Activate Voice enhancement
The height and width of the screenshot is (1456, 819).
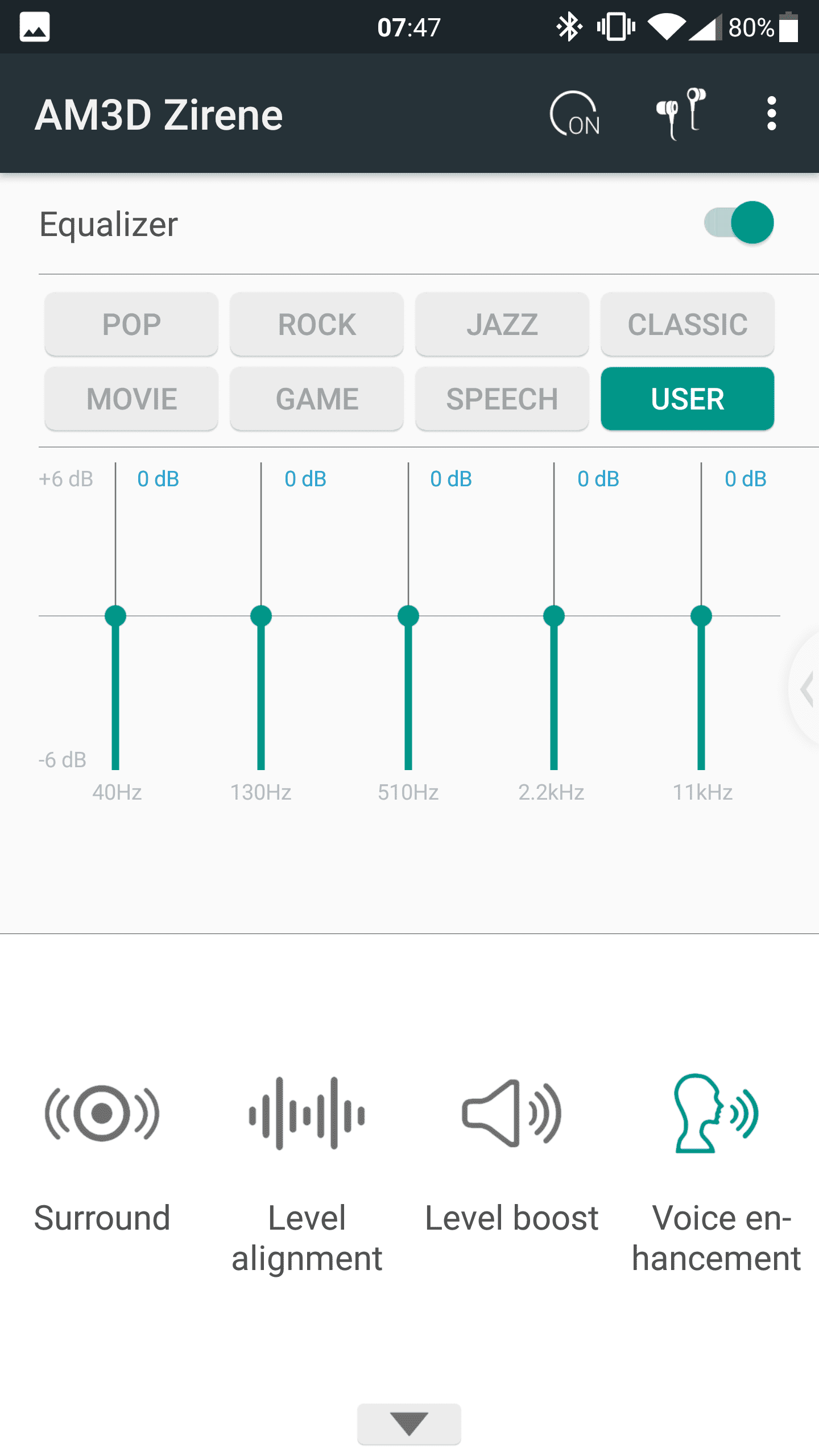click(x=717, y=1114)
